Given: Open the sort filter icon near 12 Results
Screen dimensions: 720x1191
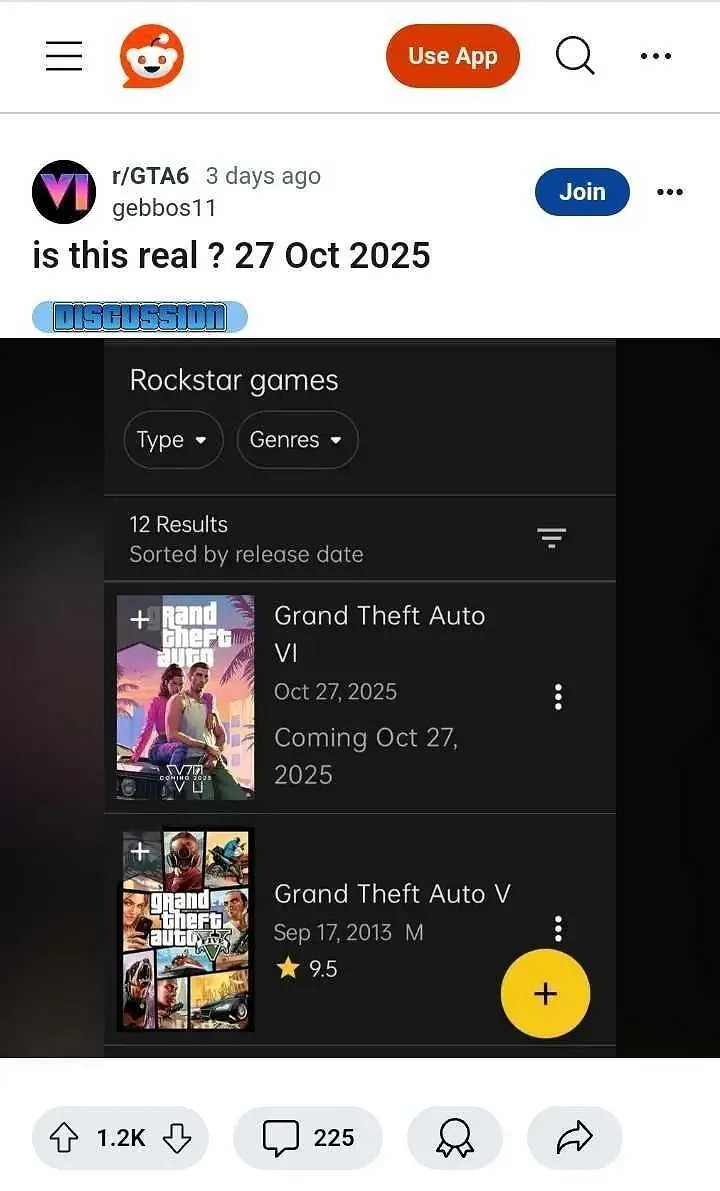Looking at the screenshot, I should [552, 538].
